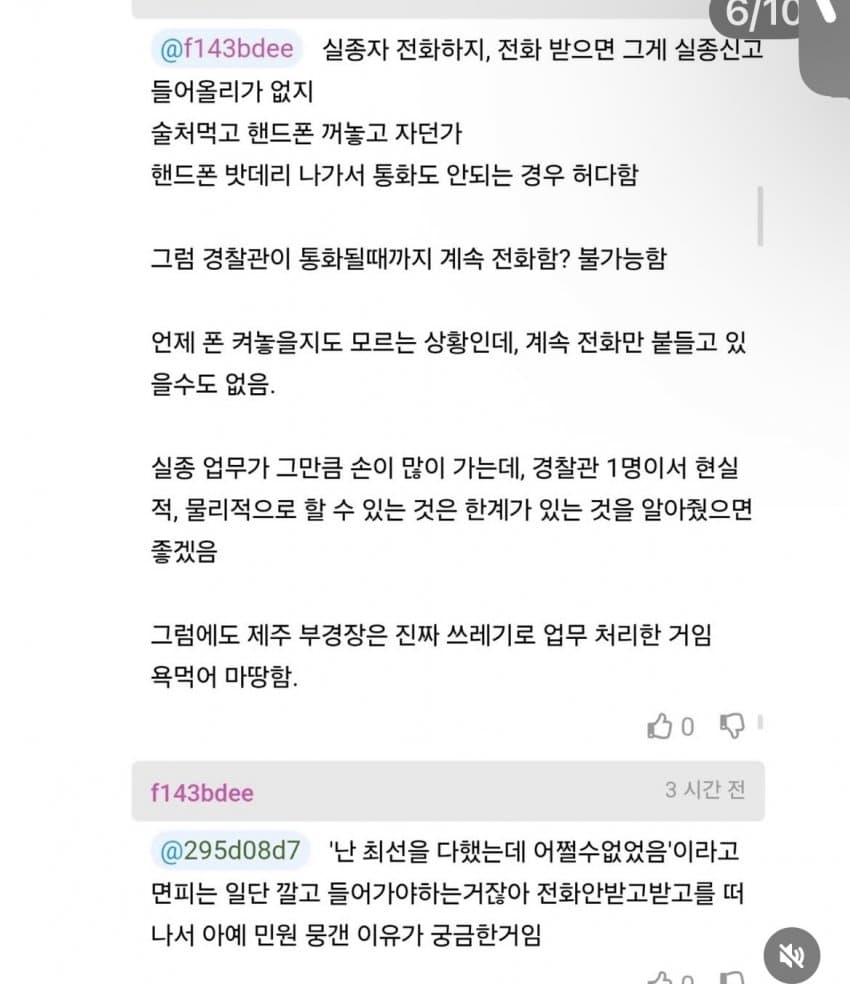
Task: Tap the @f143bdee mention tag
Action: 227,48
